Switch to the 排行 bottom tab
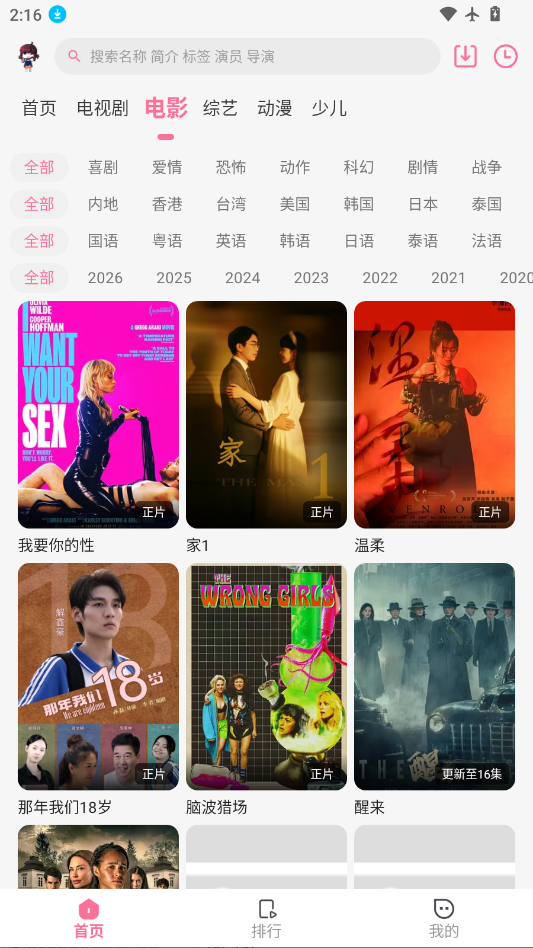The image size is (533, 948). pos(266,918)
